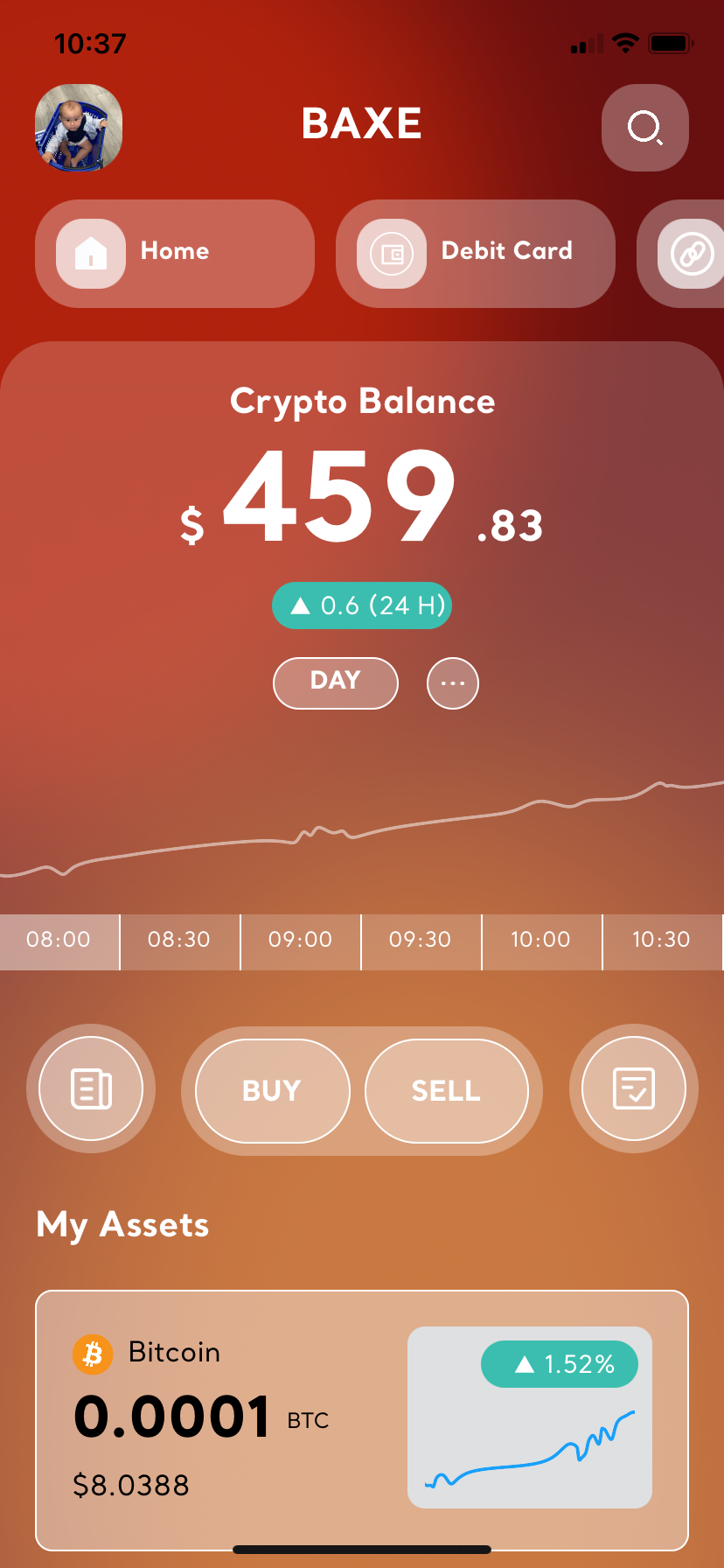The width and height of the screenshot is (724, 1568).
Task: Switch to the Home tab
Action: tap(175, 254)
